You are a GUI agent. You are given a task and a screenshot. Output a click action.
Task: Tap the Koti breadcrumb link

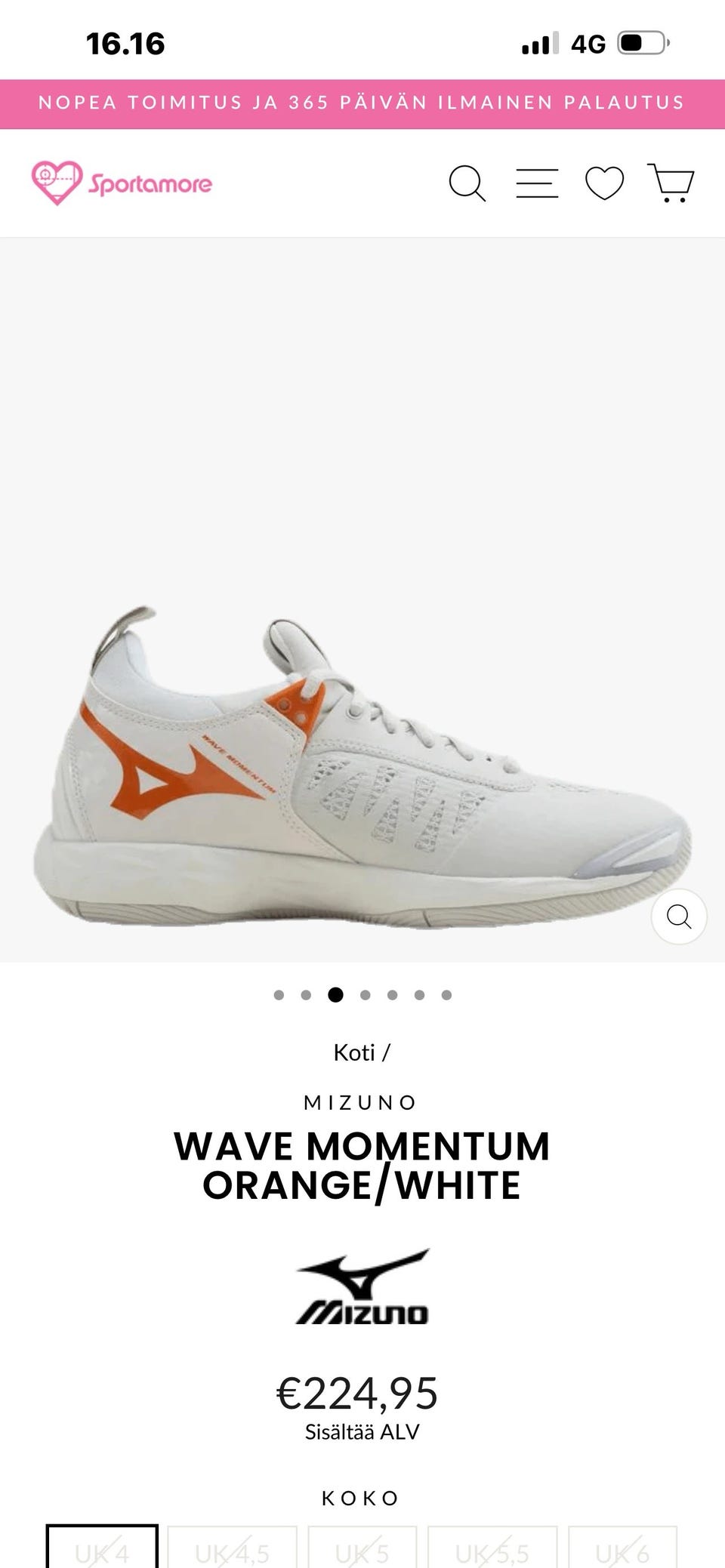[354, 1052]
